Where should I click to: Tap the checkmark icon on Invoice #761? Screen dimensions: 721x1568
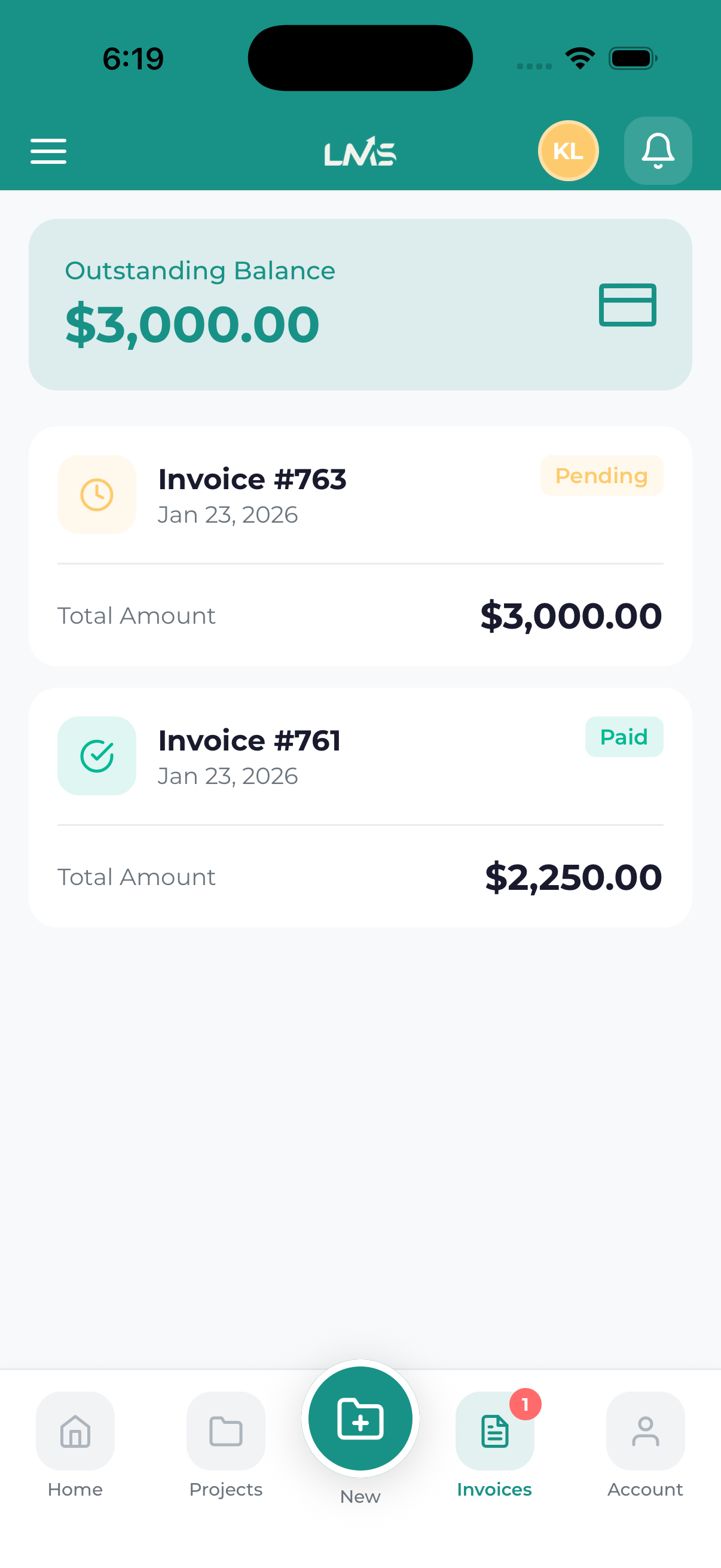[x=96, y=756]
